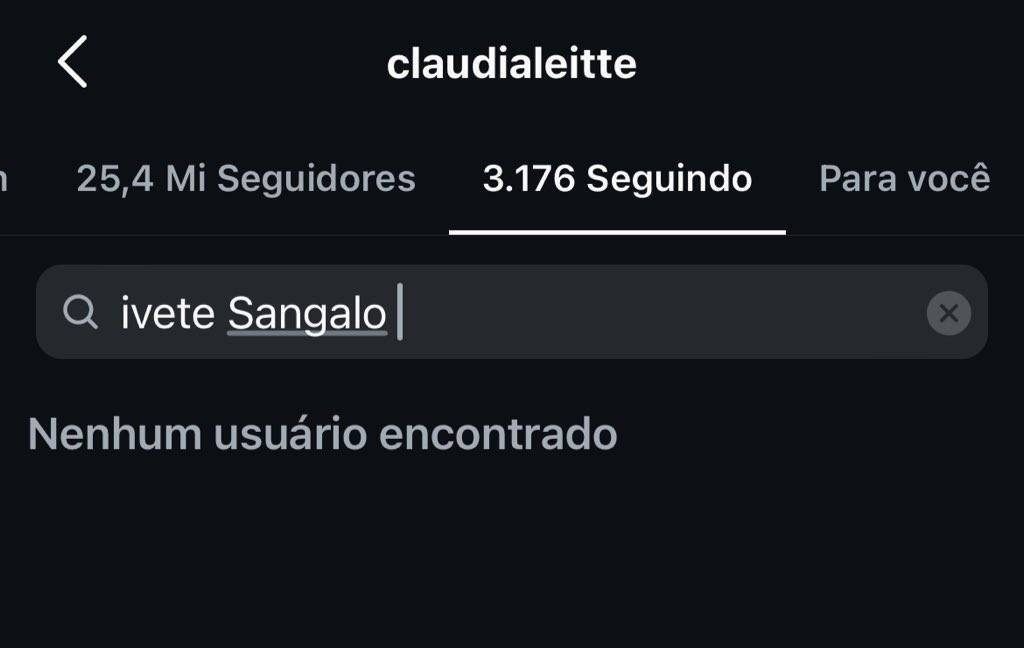Go back using the arrow icon
The image size is (1024, 648).
[x=72, y=62]
